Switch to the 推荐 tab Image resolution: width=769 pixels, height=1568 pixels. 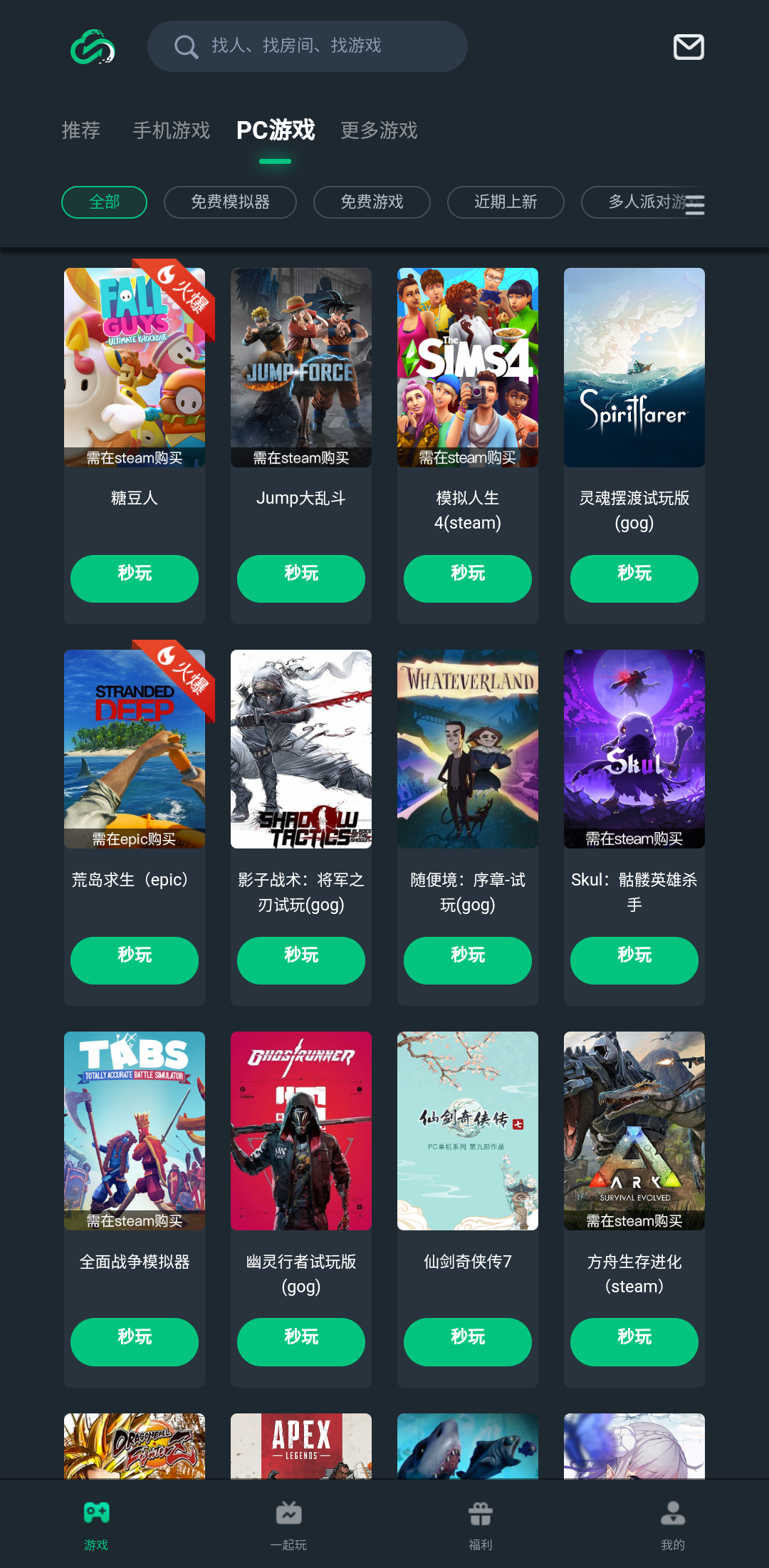click(x=80, y=130)
